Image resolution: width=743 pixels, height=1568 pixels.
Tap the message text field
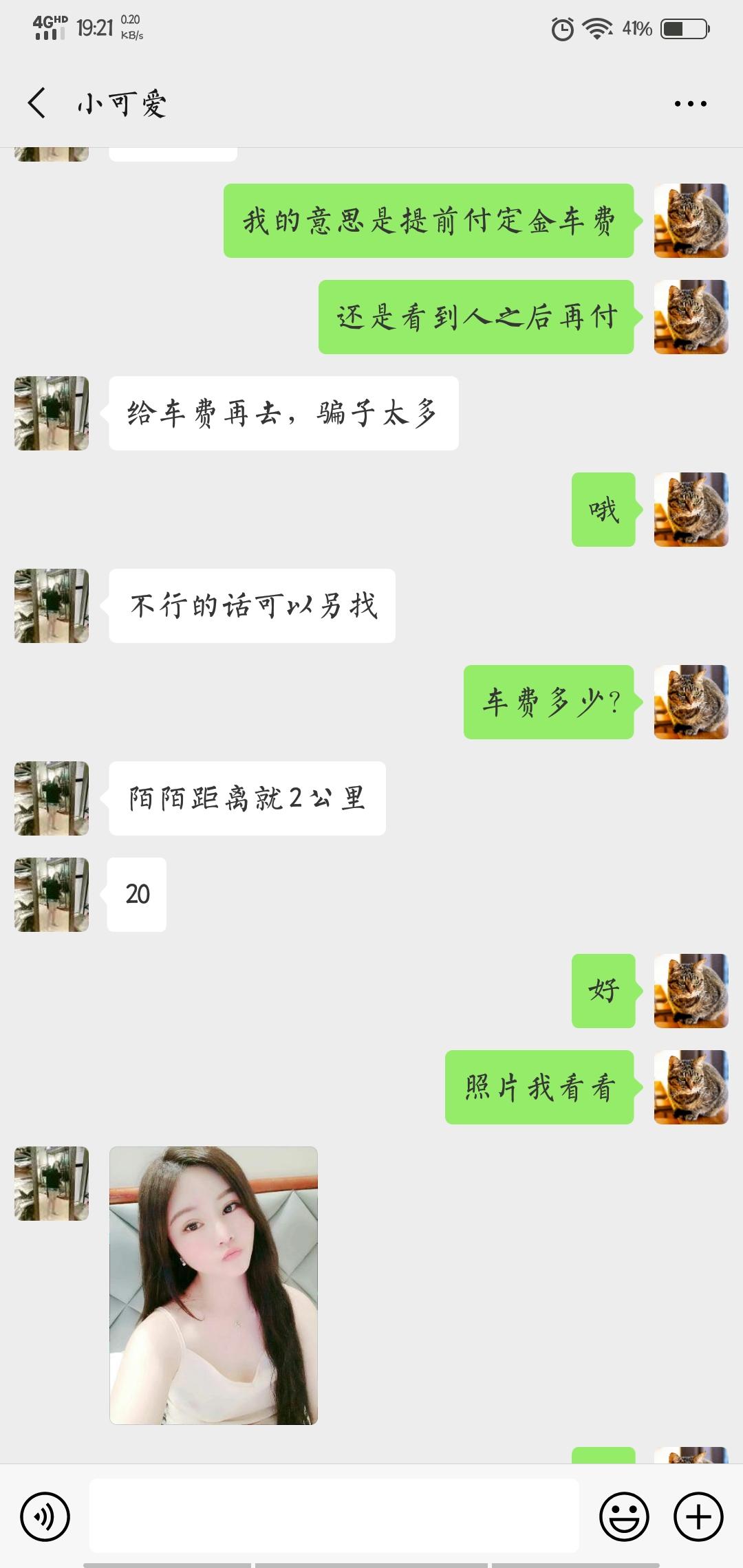coord(334,1516)
